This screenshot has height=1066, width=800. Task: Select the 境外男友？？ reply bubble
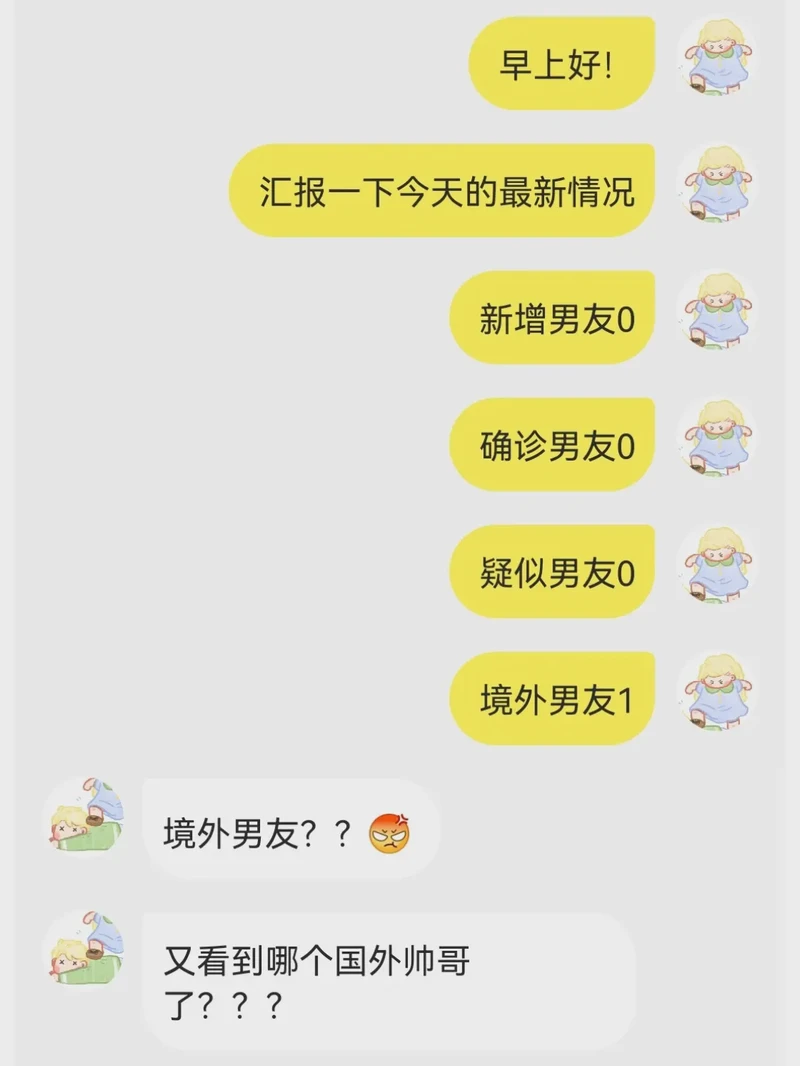pos(285,828)
